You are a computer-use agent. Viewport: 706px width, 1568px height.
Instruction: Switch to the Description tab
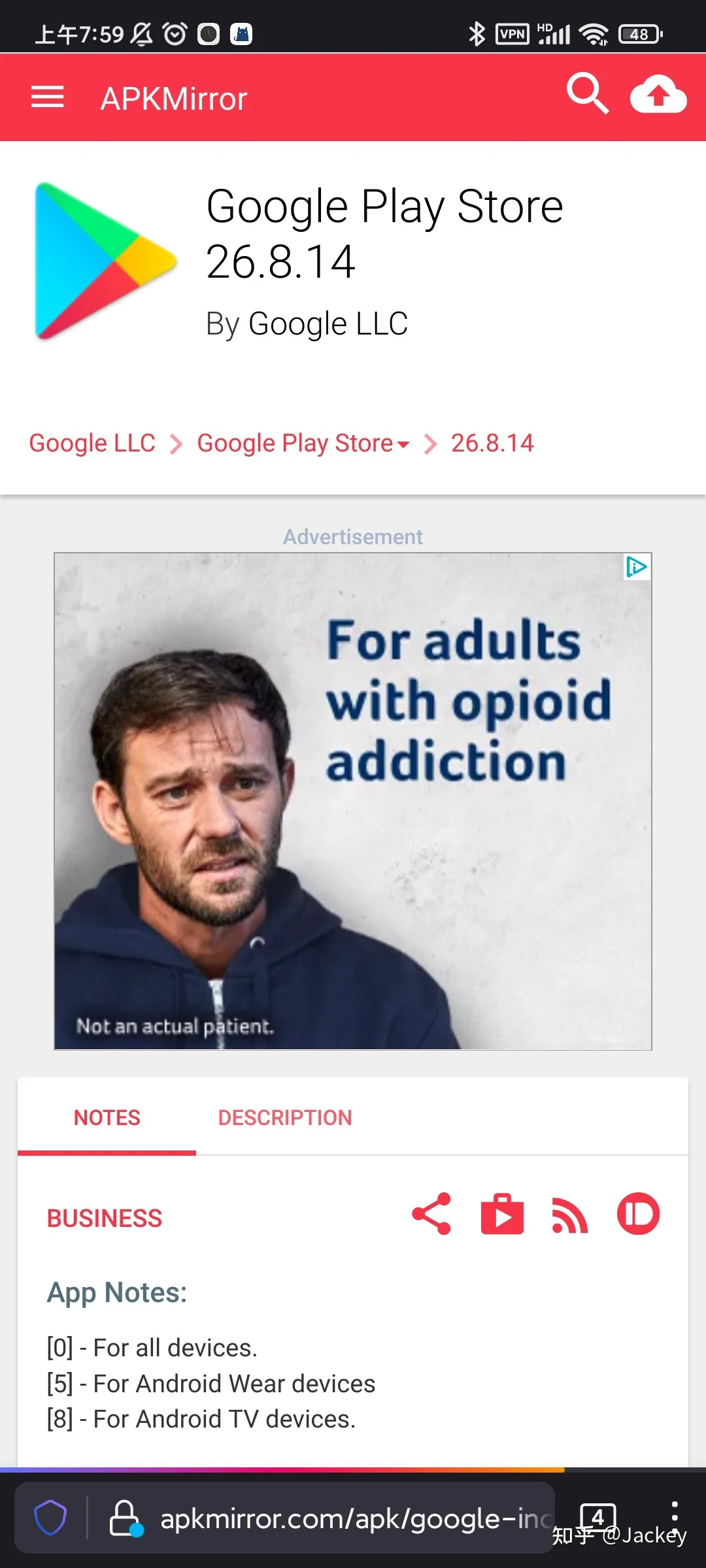tap(285, 1117)
